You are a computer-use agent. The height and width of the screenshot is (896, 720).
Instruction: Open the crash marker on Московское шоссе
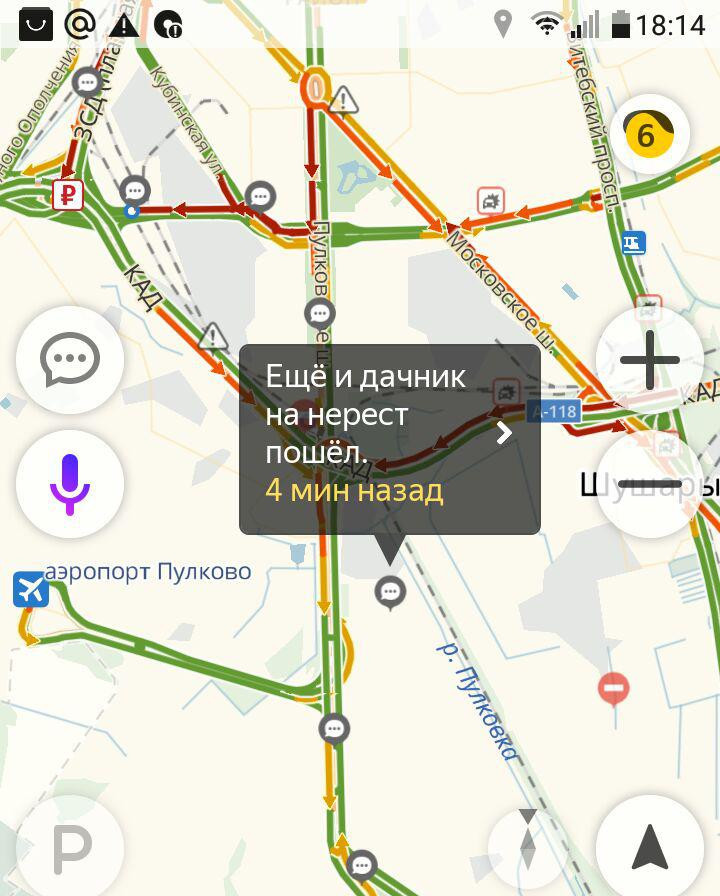point(490,203)
